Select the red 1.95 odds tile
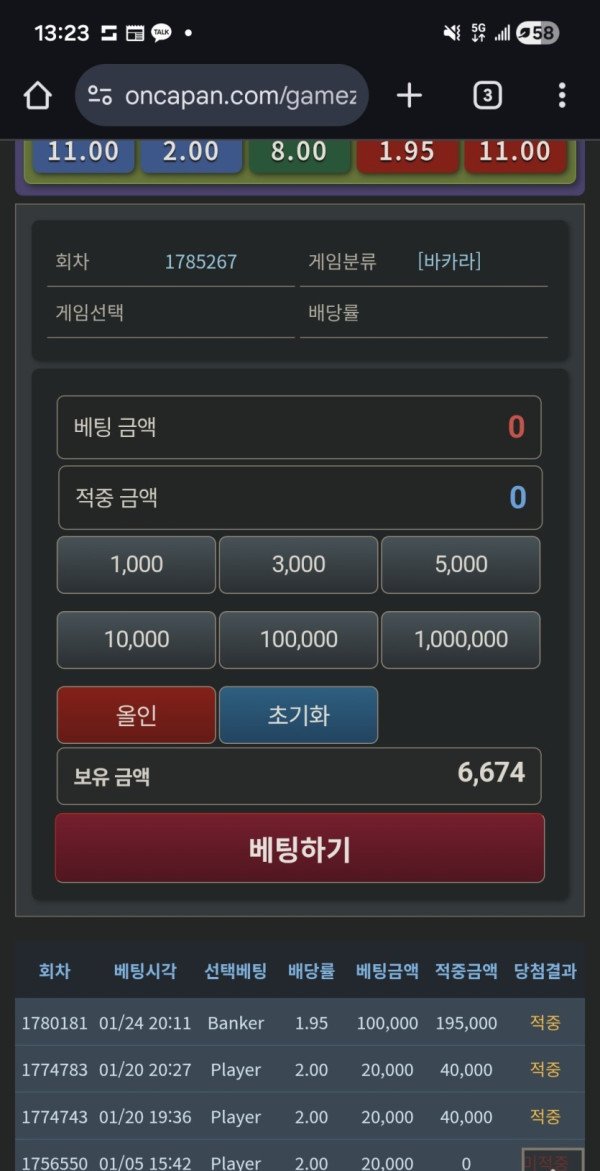Screen dimensions: 600x1171 [x=407, y=153]
